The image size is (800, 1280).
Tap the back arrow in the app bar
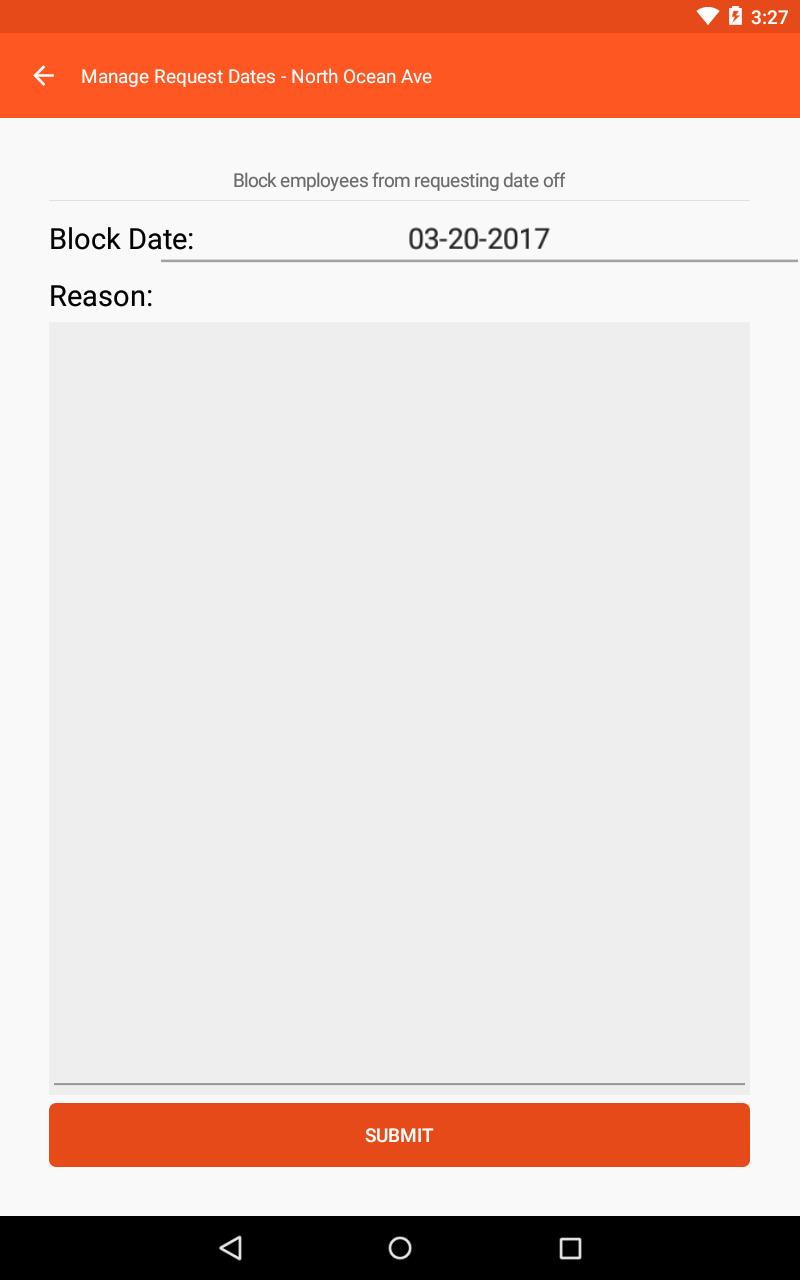pyautogui.click(x=43, y=76)
